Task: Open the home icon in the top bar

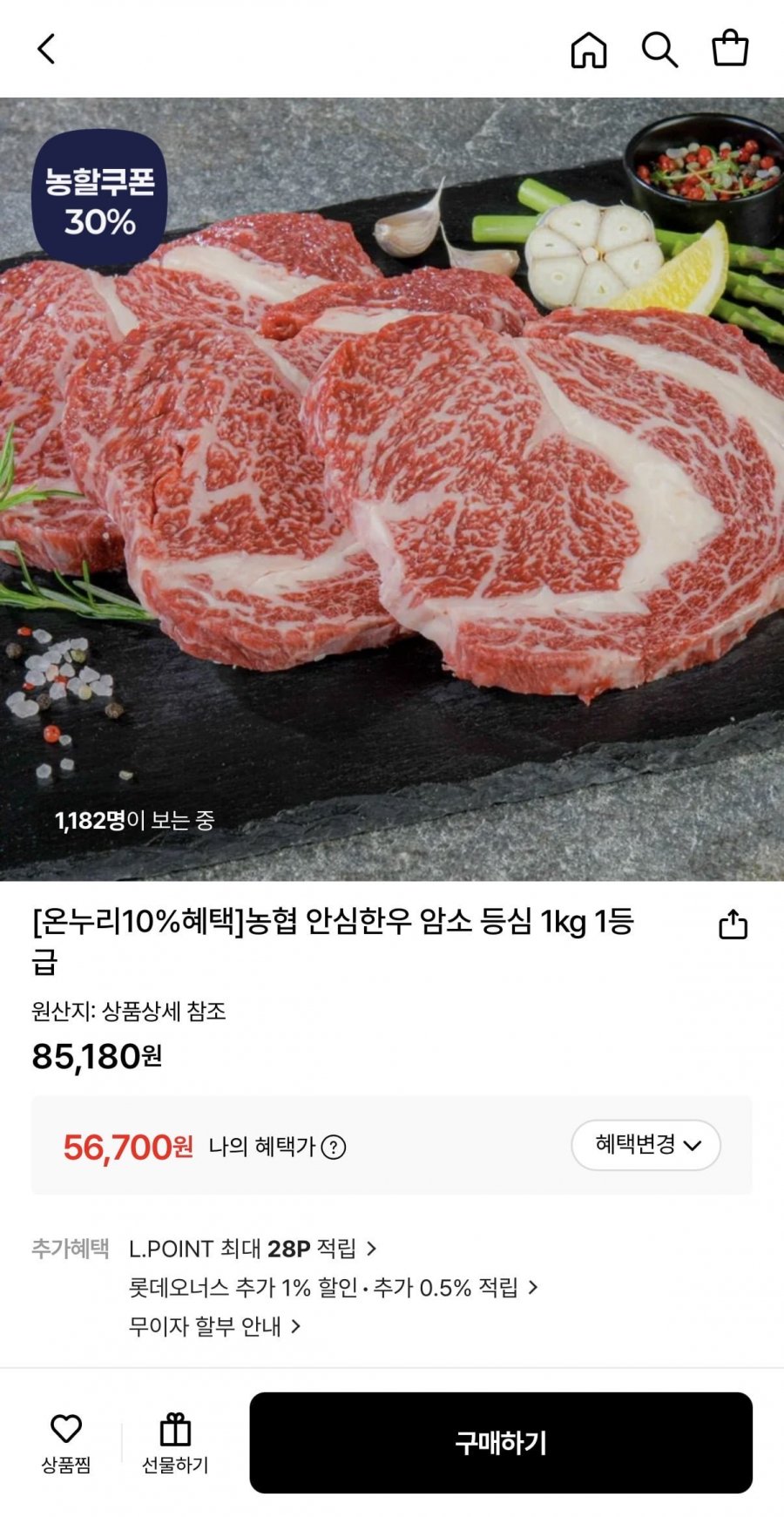Action: tap(589, 50)
